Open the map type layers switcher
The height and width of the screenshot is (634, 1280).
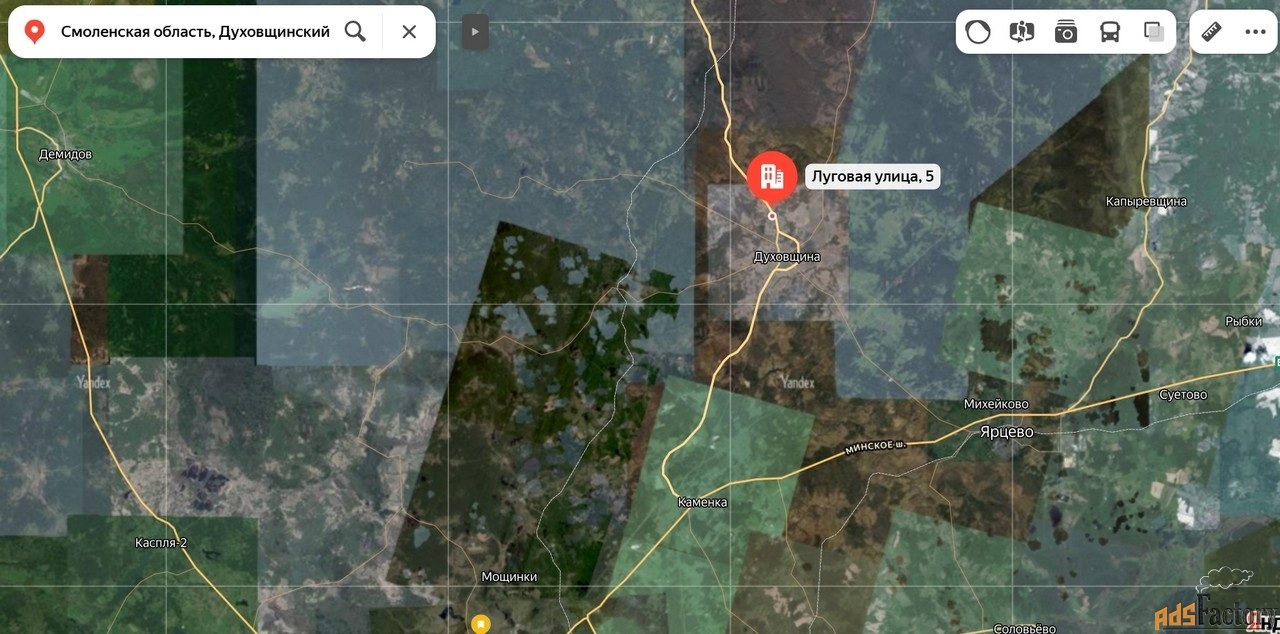click(1154, 32)
